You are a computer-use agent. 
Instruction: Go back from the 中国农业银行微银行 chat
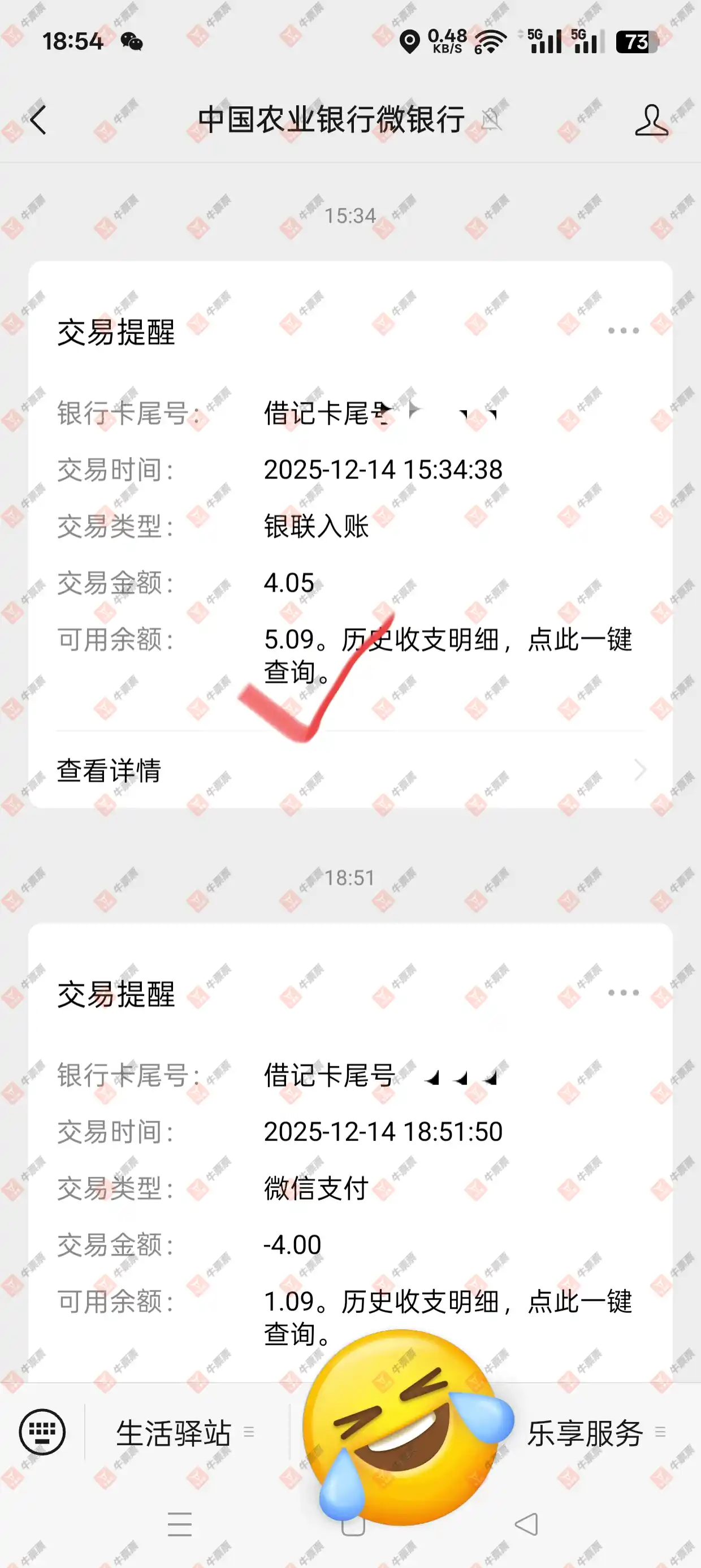pos(38,119)
